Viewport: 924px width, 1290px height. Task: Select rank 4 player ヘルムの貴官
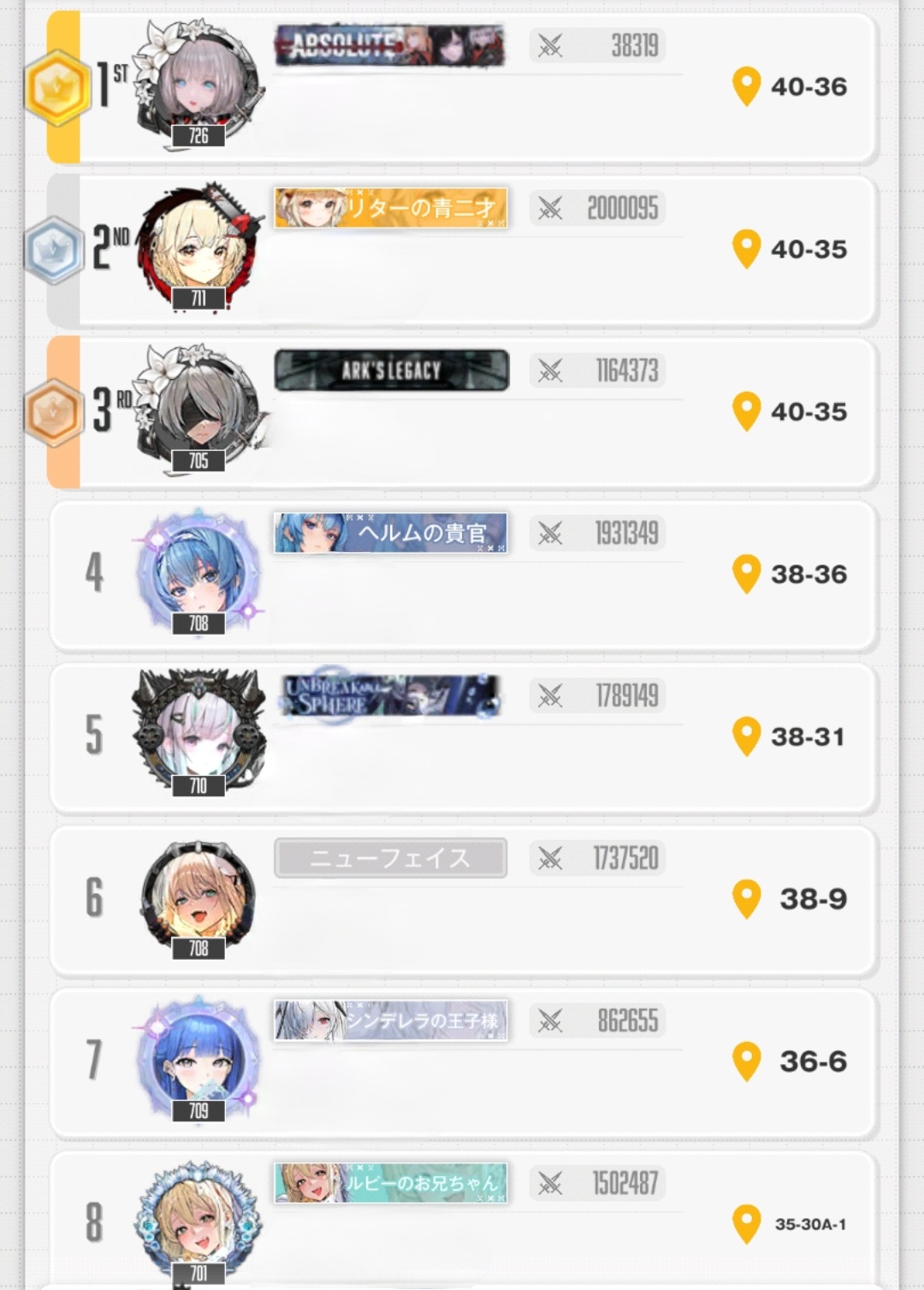point(462,575)
